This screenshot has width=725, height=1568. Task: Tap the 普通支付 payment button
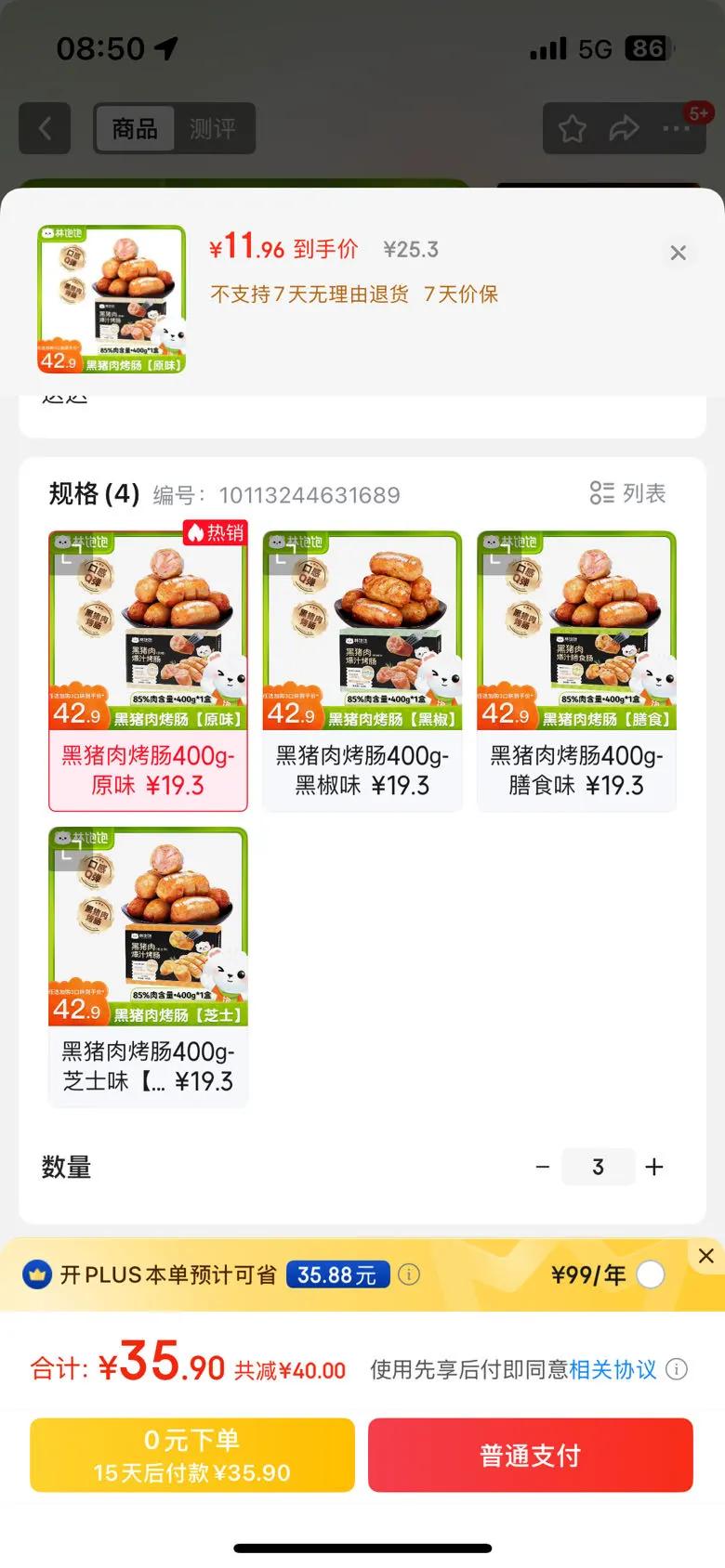pyautogui.click(x=530, y=1454)
